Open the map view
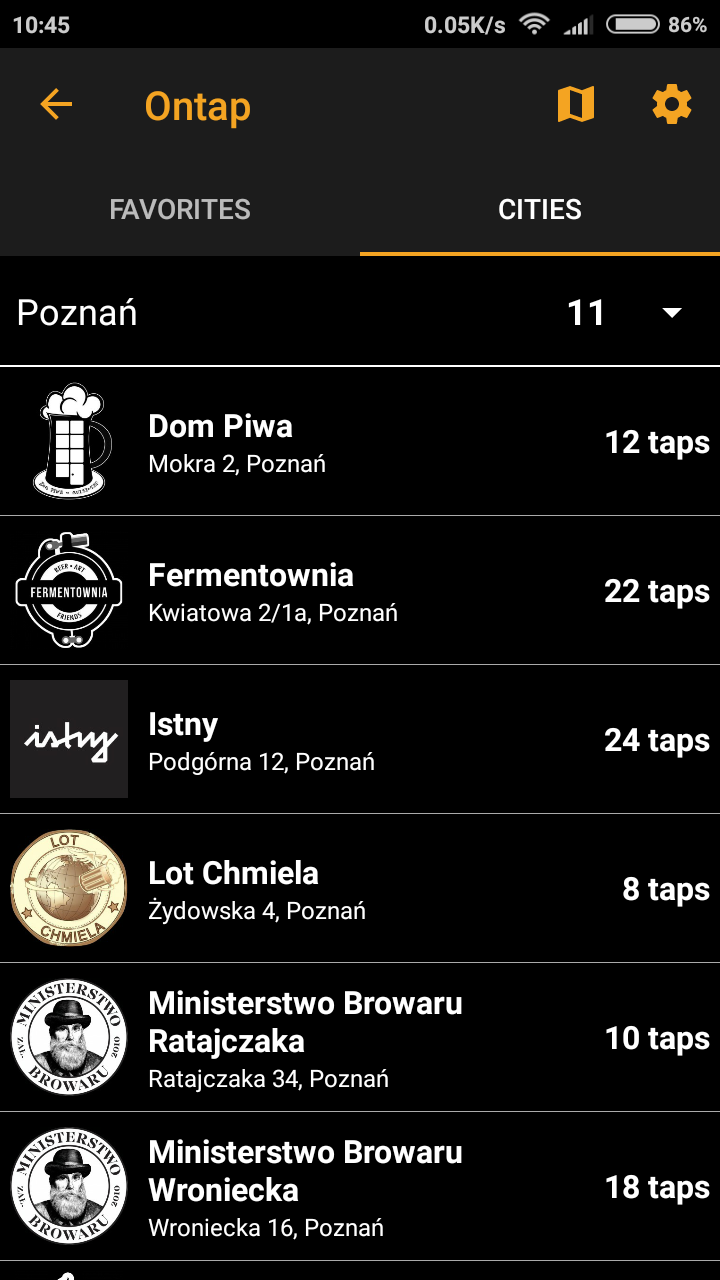 pyautogui.click(x=575, y=104)
